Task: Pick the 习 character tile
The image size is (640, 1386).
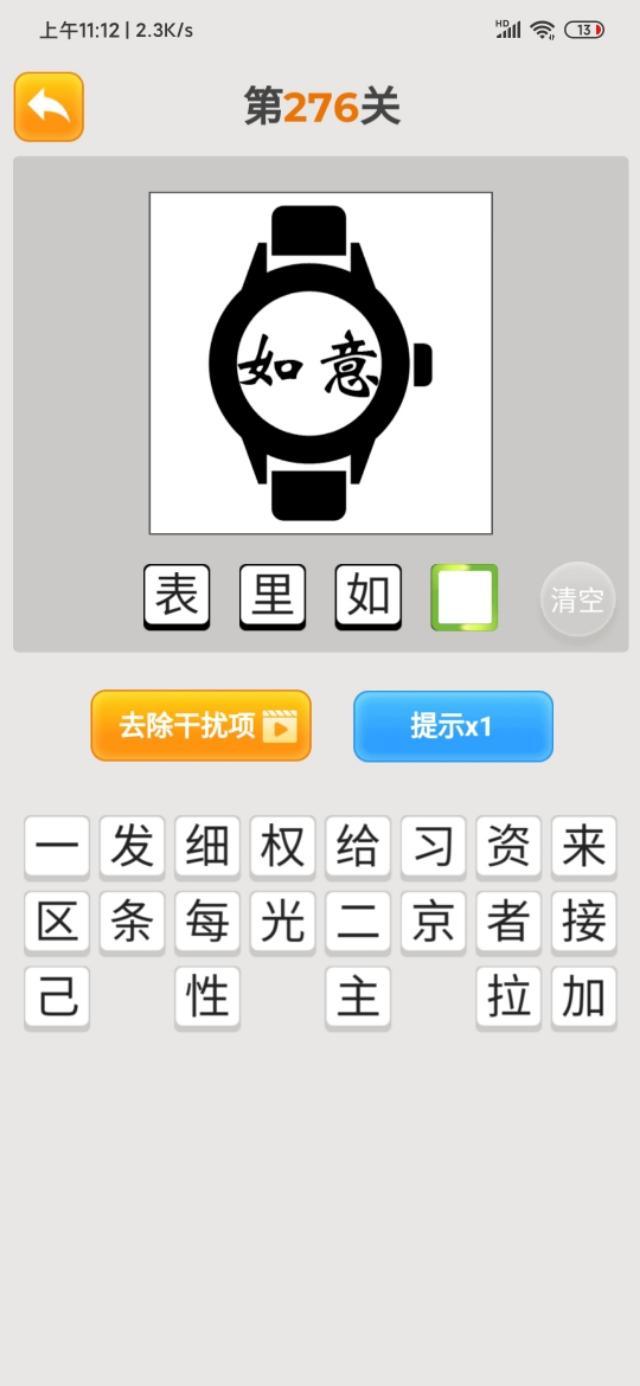Action: [433, 848]
